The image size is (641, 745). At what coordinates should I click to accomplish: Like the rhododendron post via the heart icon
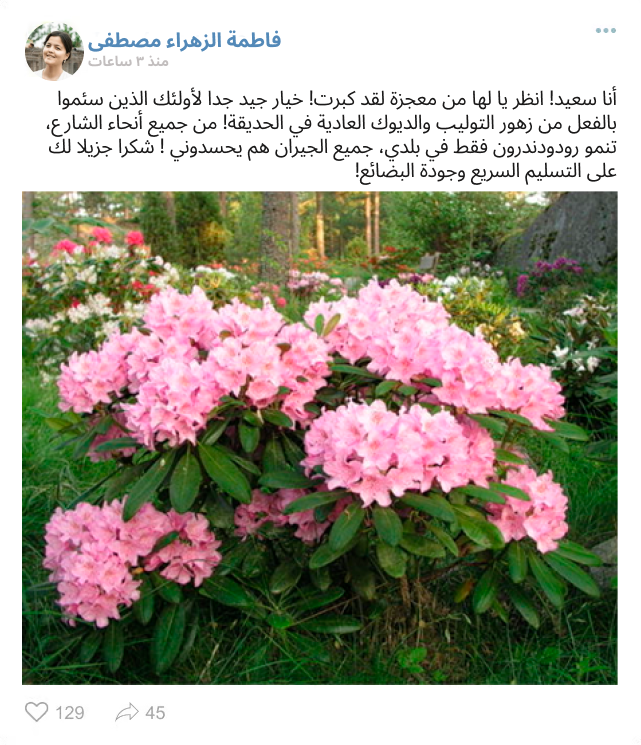pos(37,712)
